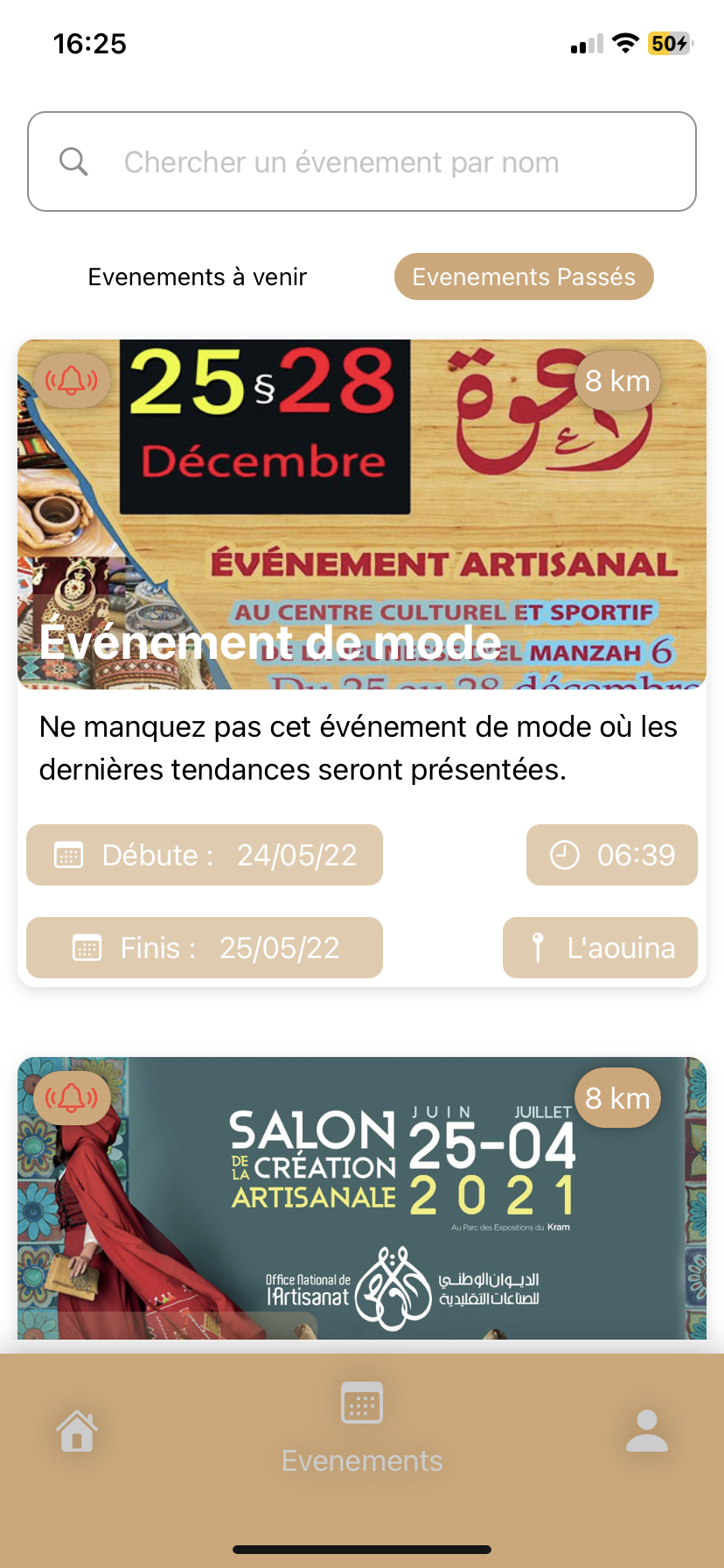This screenshot has width=724, height=1568.
Task: Enable the Evenements Passés filter
Action: click(x=523, y=276)
